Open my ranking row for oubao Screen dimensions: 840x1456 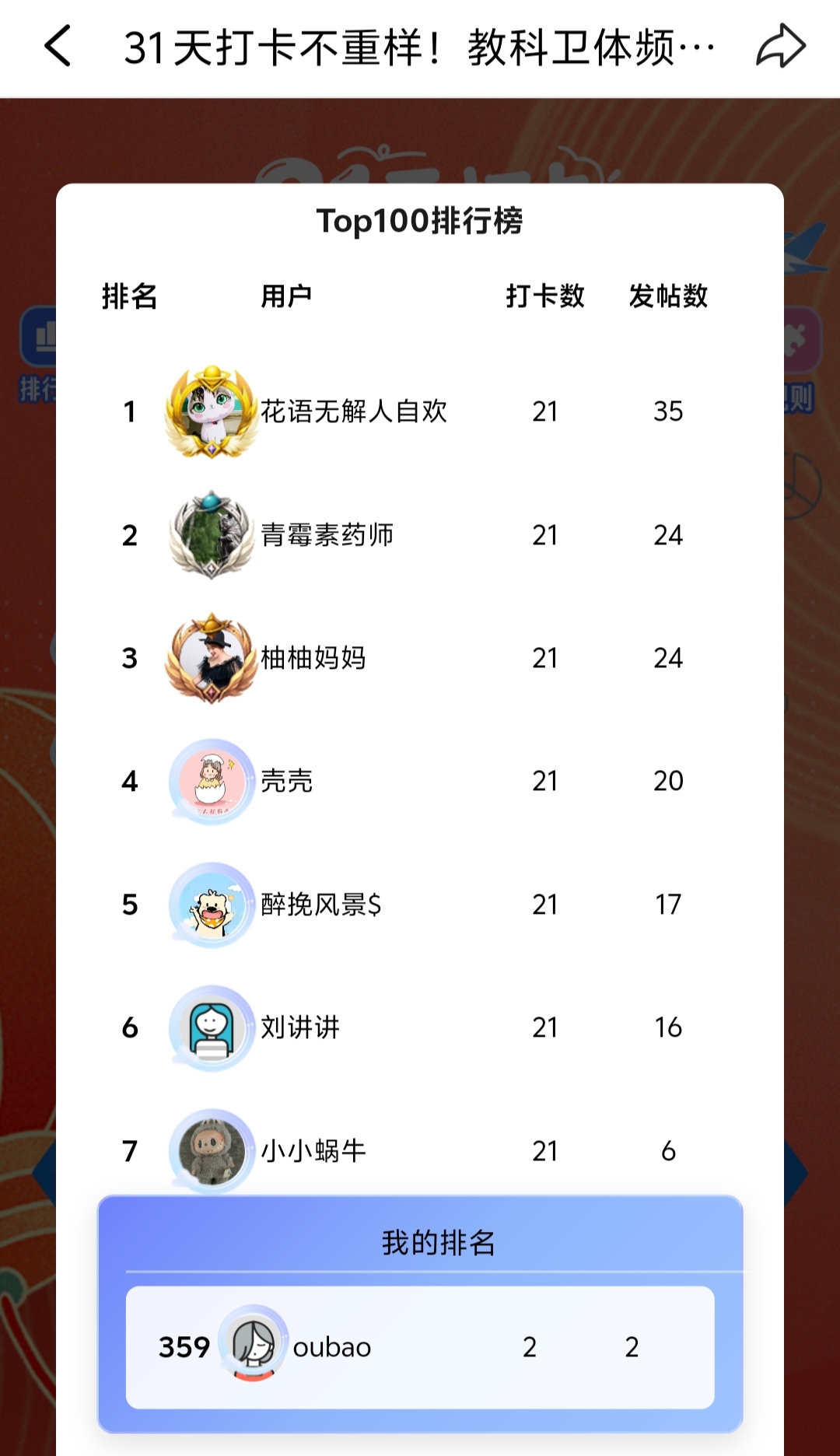(x=420, y=1347)
